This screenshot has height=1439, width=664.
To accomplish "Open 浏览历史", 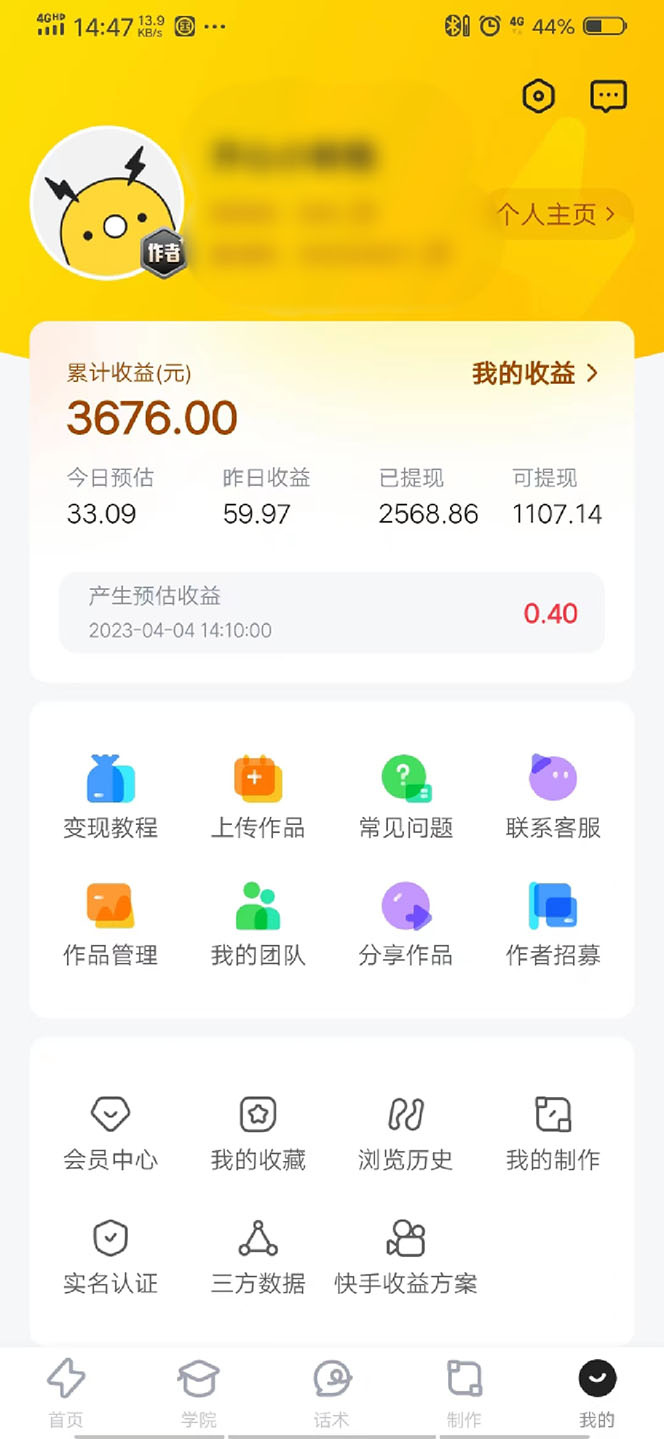I will click(406, 1132).
